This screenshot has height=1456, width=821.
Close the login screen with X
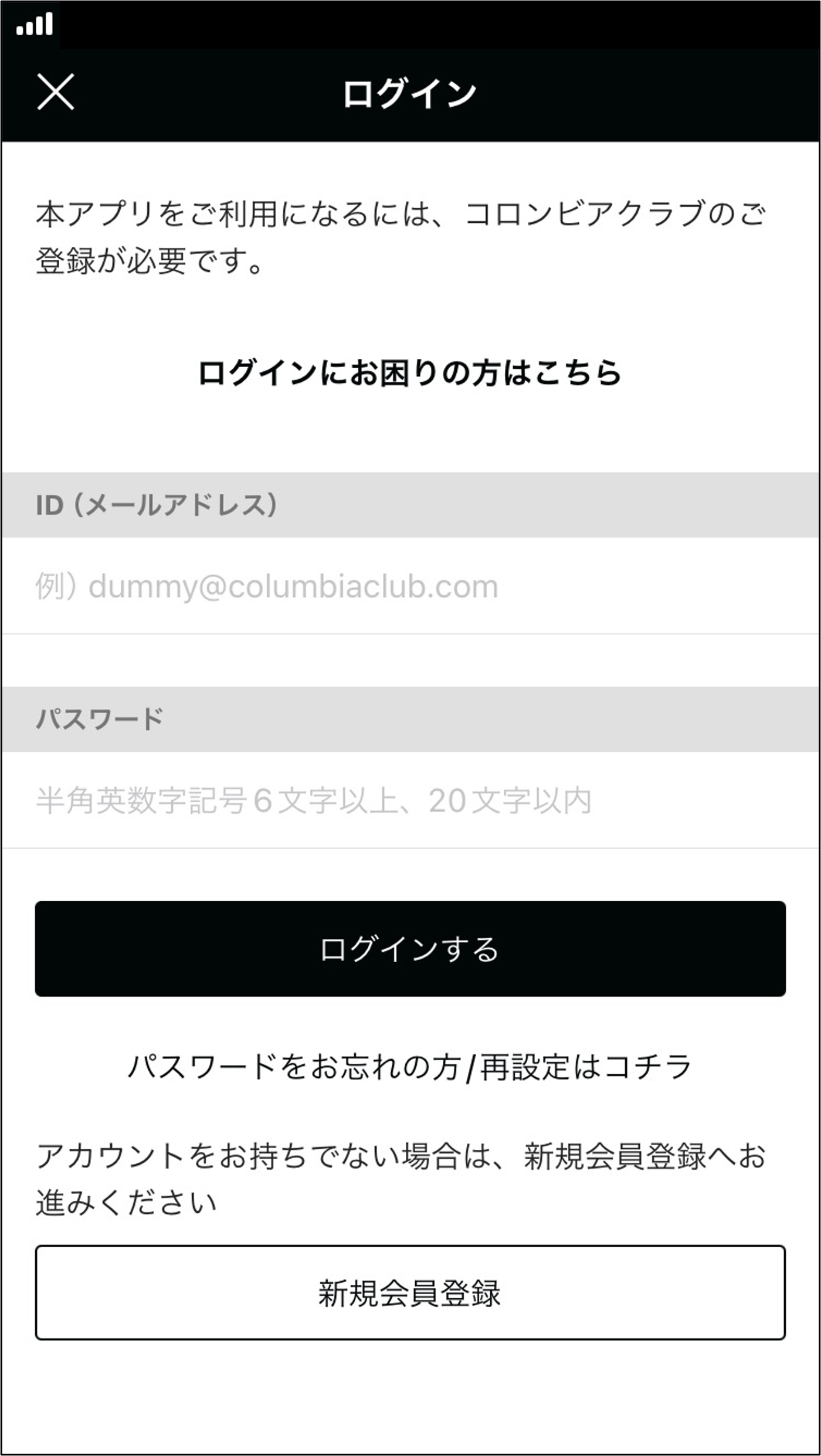coord(56,91)
